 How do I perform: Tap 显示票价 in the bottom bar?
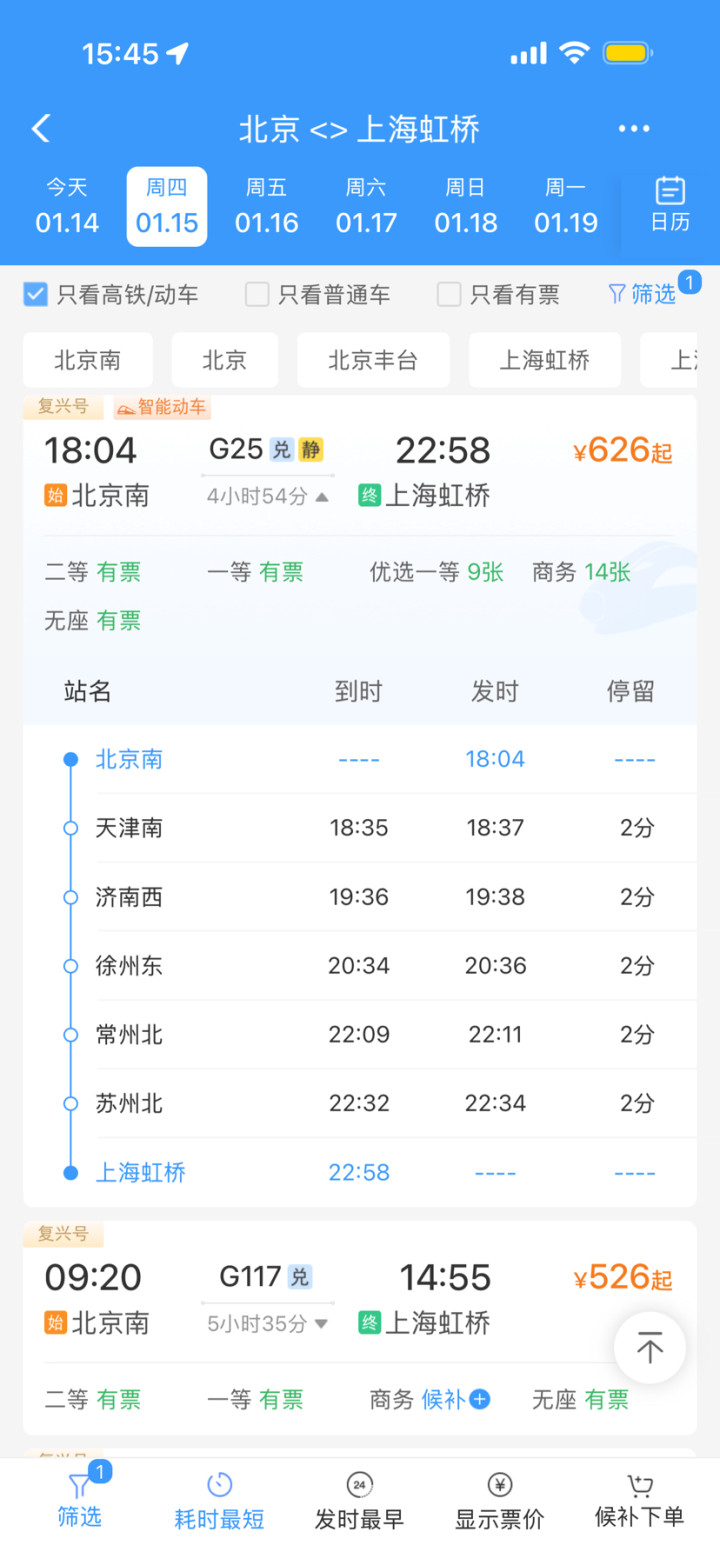(499, 1501)
